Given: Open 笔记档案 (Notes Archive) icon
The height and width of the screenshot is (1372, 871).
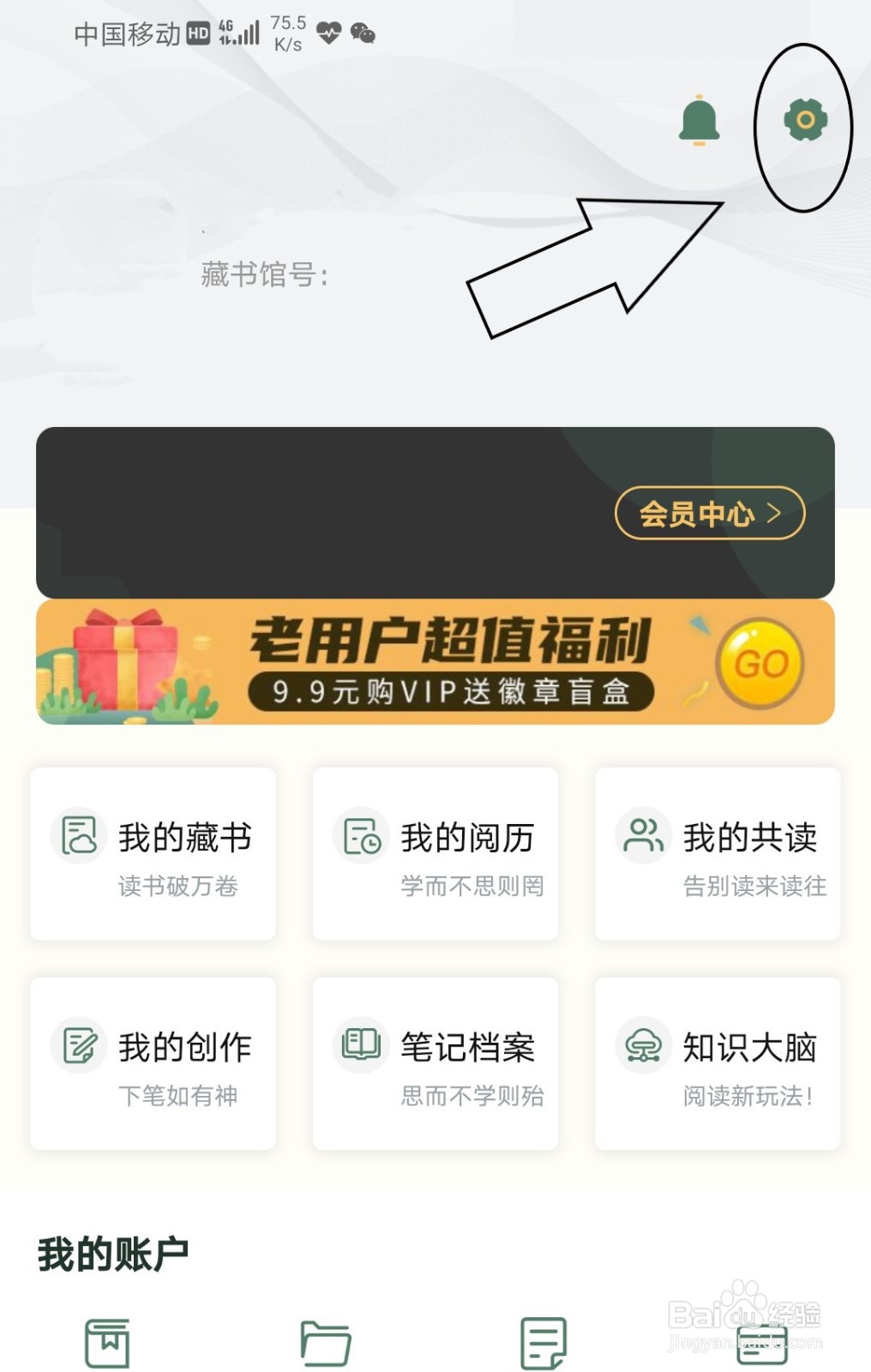Looking at the screenshot, I should click(x=360, y=1043).
